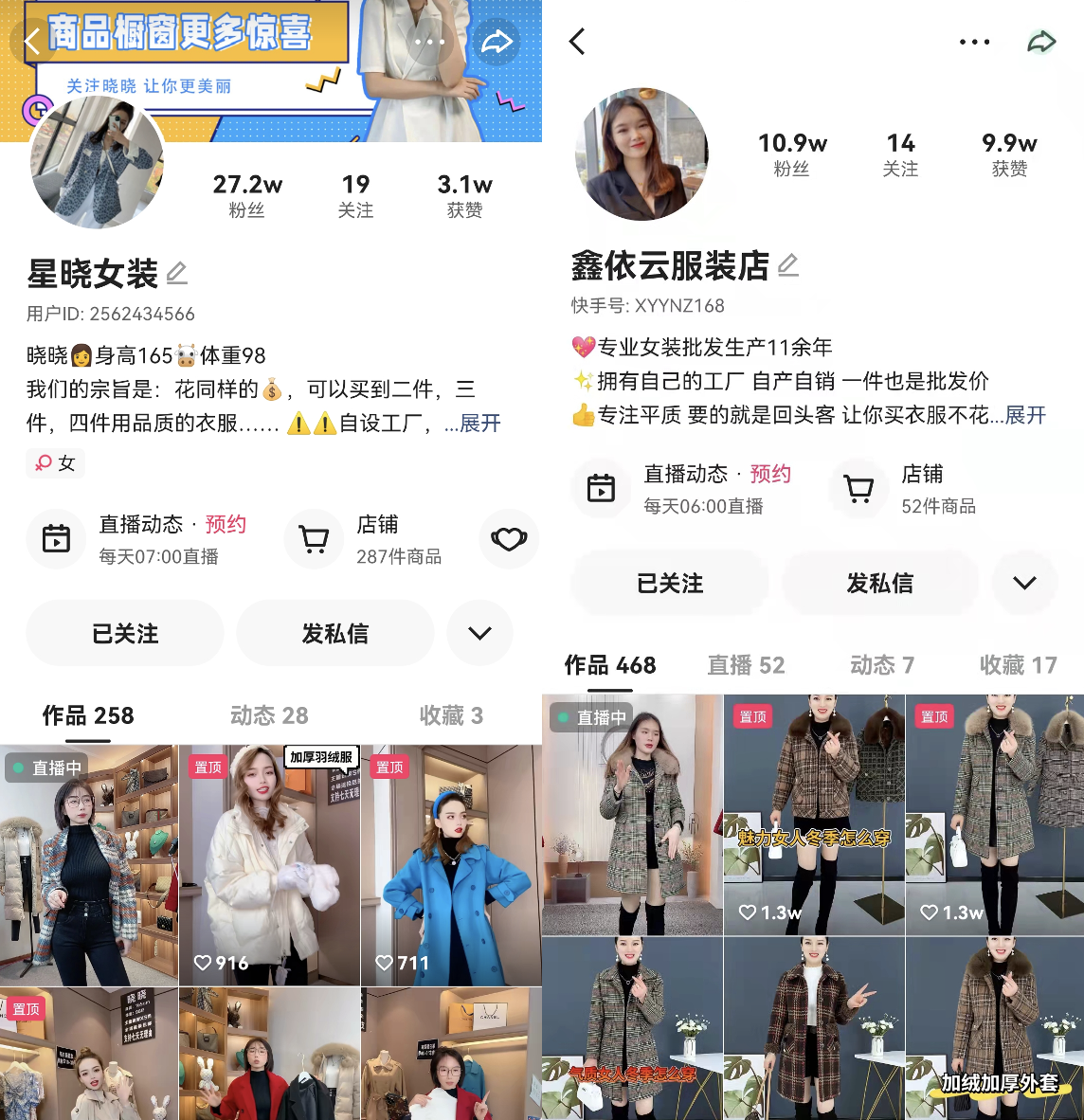Share the 星晓女装 profile
Viewport: 1084px width, 1120px height.
tap(497, 42)
